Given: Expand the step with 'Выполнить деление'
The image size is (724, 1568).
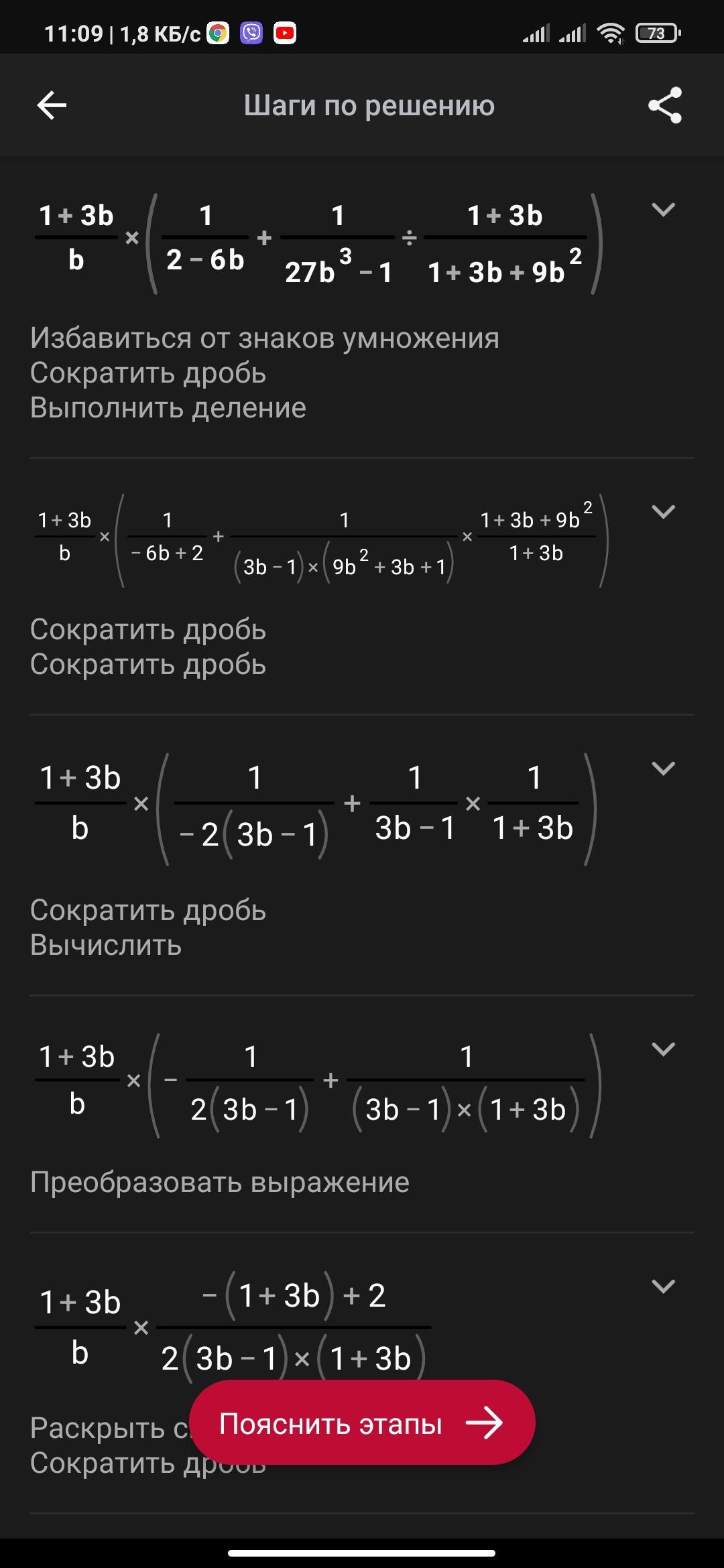Looking at the screenshot, I should coord(663,210).
